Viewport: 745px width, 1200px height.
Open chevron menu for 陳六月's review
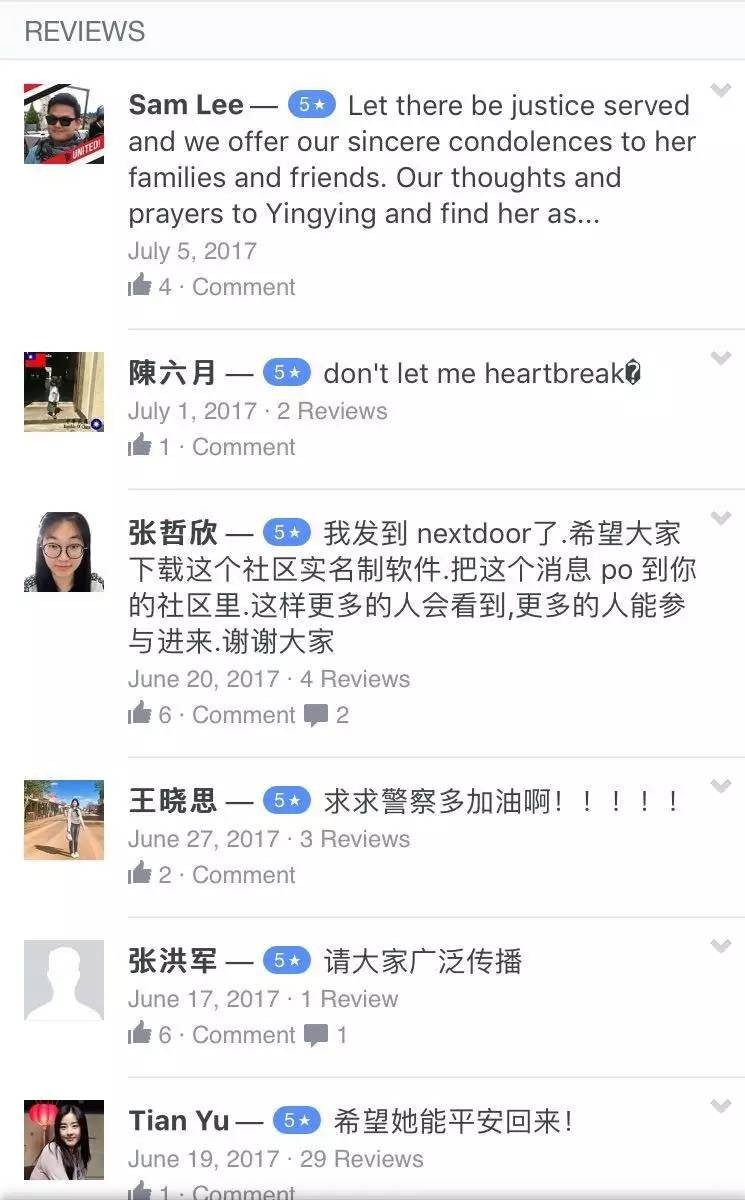click(720, 358)
